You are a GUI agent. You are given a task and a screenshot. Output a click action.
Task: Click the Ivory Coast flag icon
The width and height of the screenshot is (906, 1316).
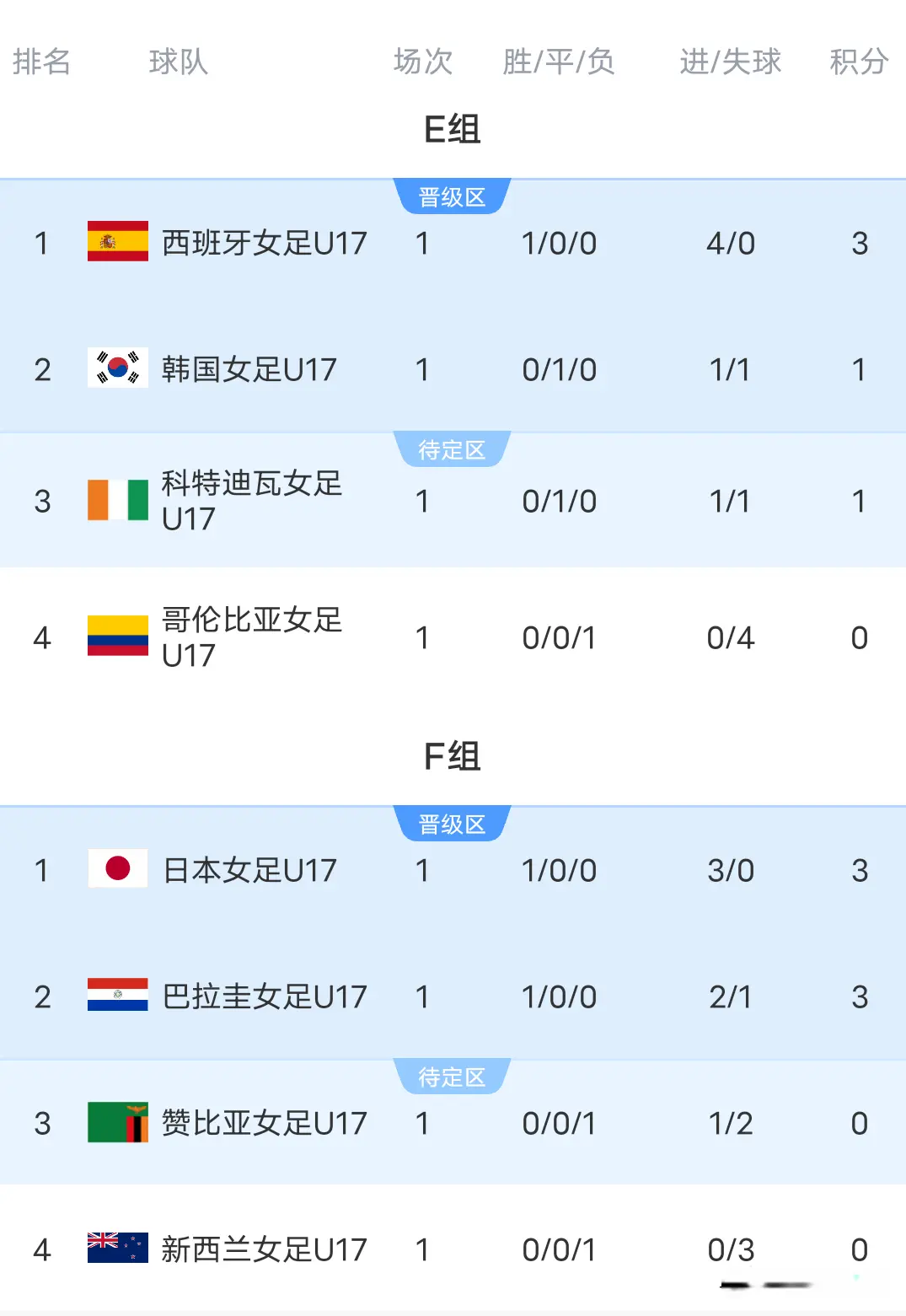(x=119, y=500)
